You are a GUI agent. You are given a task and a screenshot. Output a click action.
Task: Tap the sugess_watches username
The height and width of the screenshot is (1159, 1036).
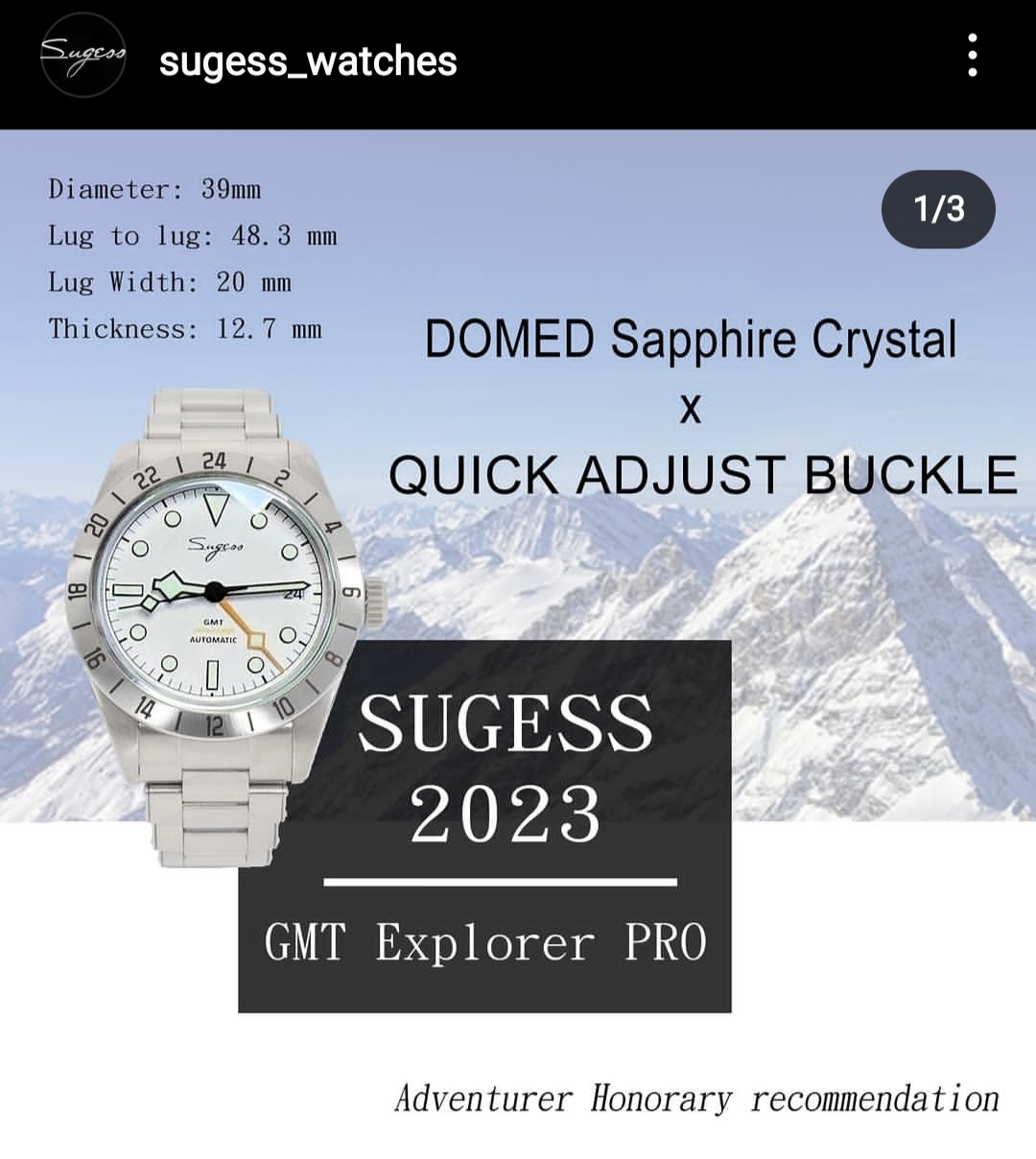coord(307,61)
